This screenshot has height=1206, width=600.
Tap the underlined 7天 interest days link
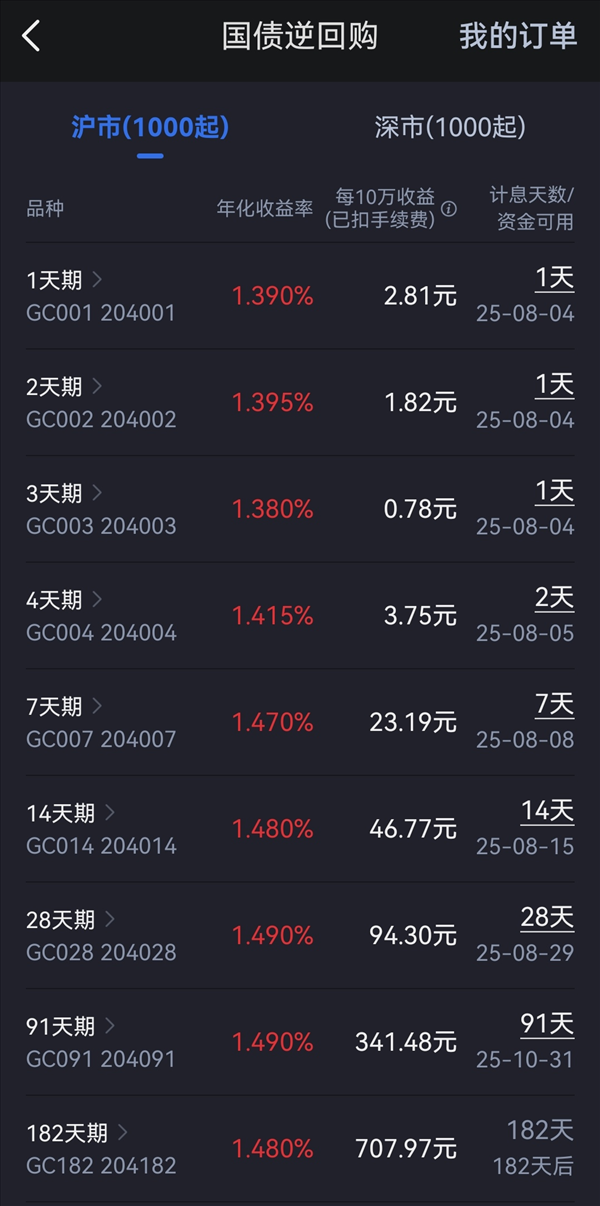coord(555,705)
